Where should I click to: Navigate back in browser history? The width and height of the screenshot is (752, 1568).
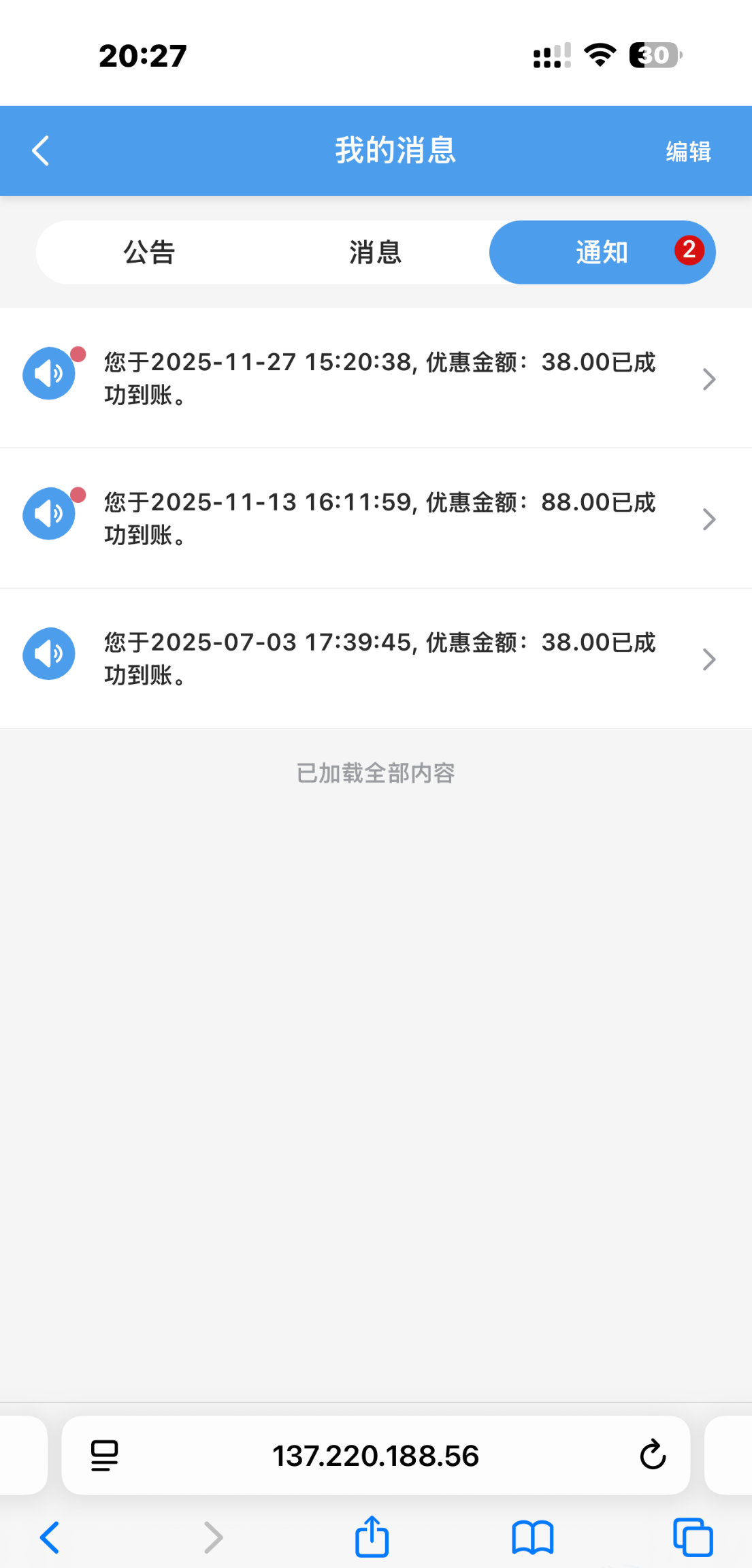pos(50,1537)
